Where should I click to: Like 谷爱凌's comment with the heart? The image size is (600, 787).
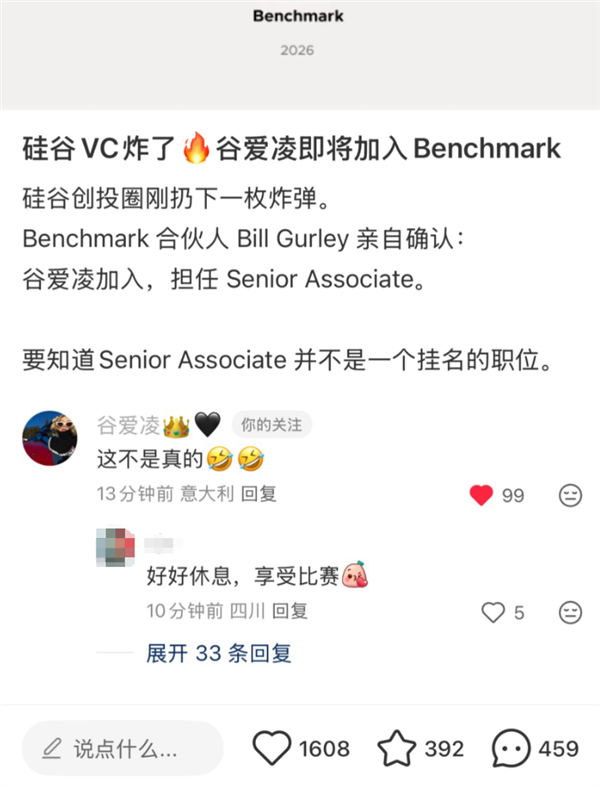482,495
